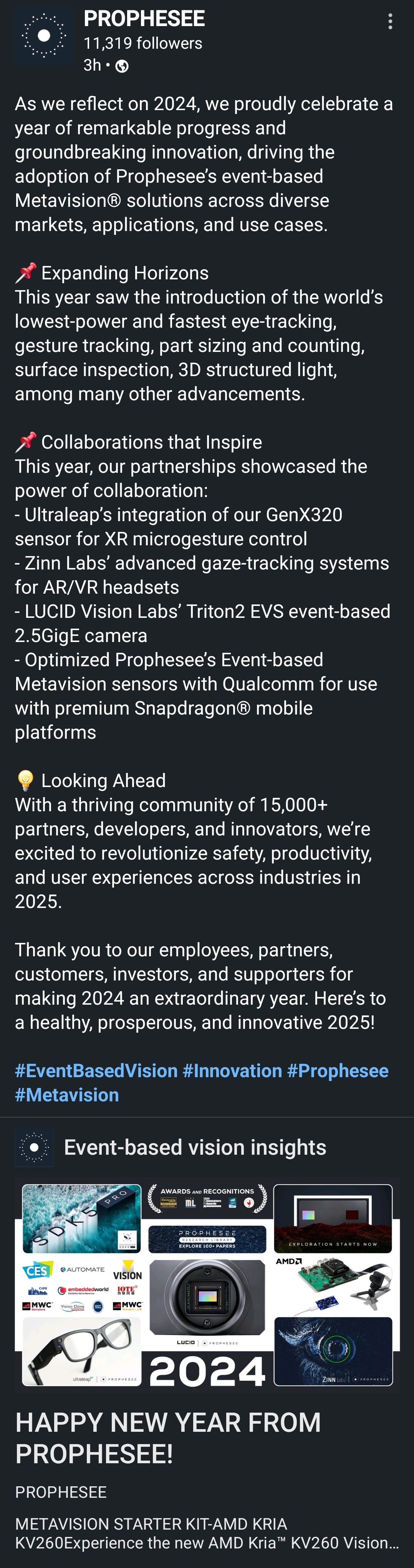Open the PROPHESEE company page
414x1568 pixels.
tap(144, 19)
